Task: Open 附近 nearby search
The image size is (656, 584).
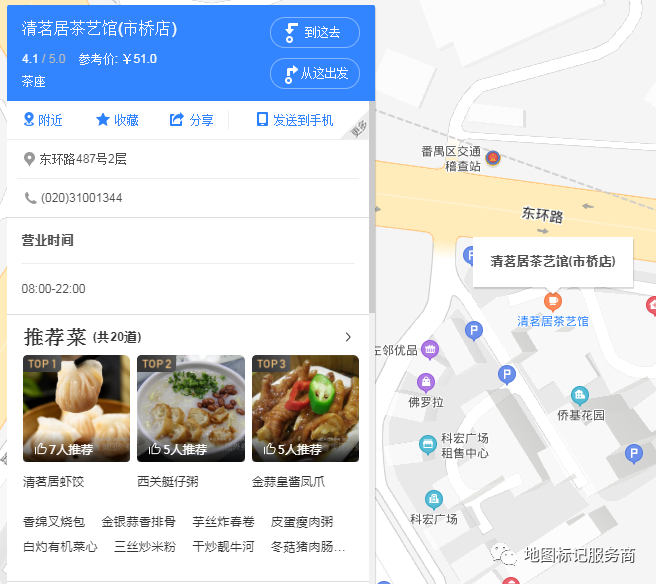Action: point(43,120)
